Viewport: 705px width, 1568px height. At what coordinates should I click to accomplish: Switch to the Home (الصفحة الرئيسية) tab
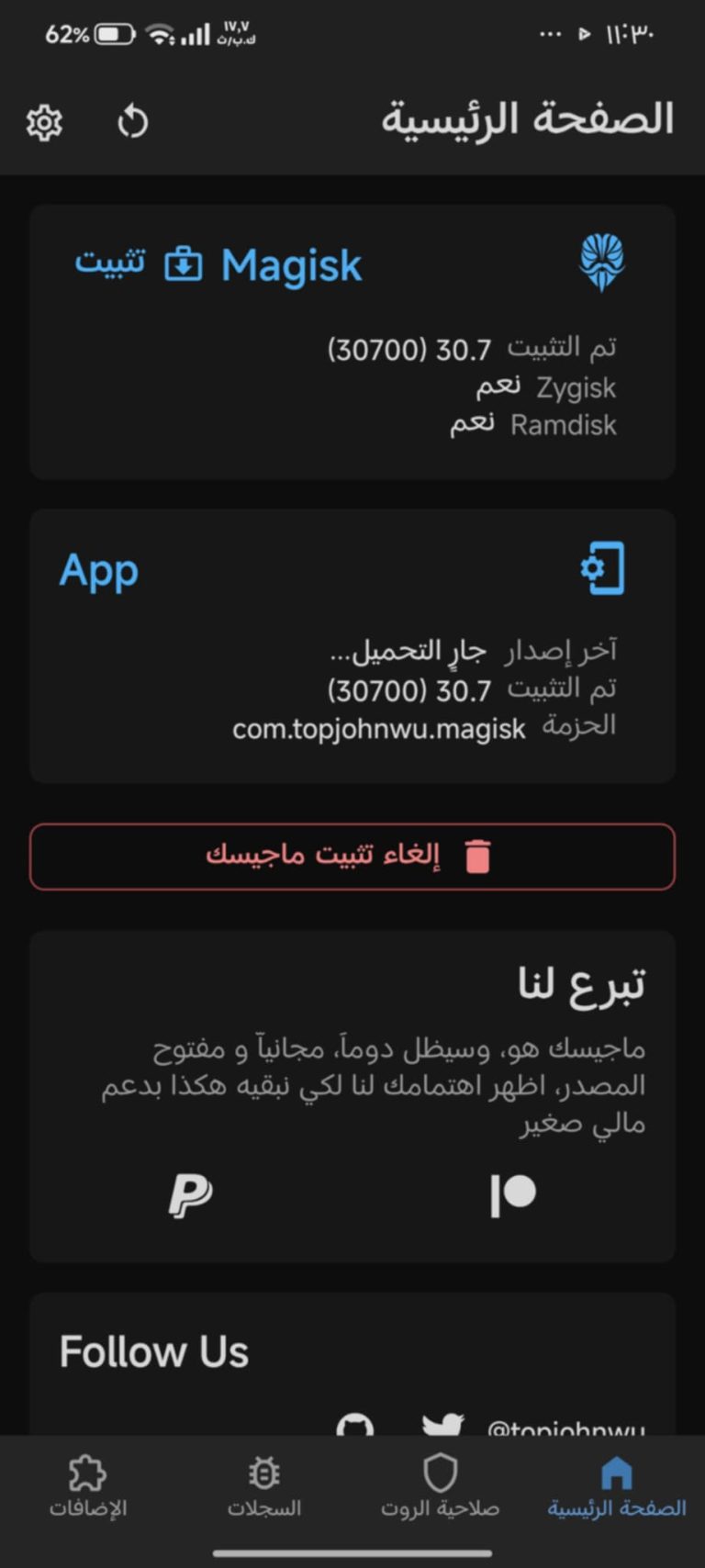[x=616, y=1487]
